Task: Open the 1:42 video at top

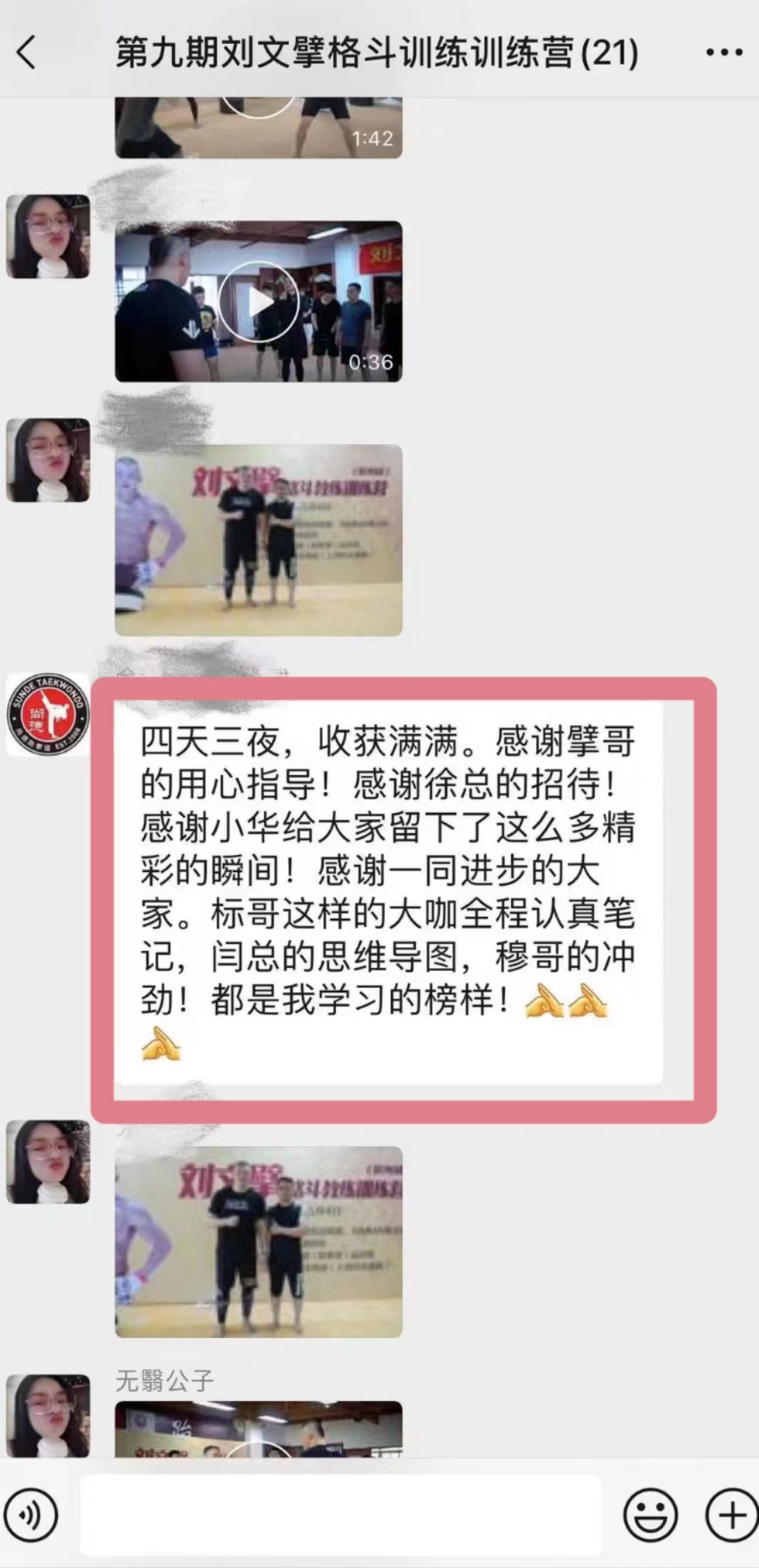Action: pos(258,128)
